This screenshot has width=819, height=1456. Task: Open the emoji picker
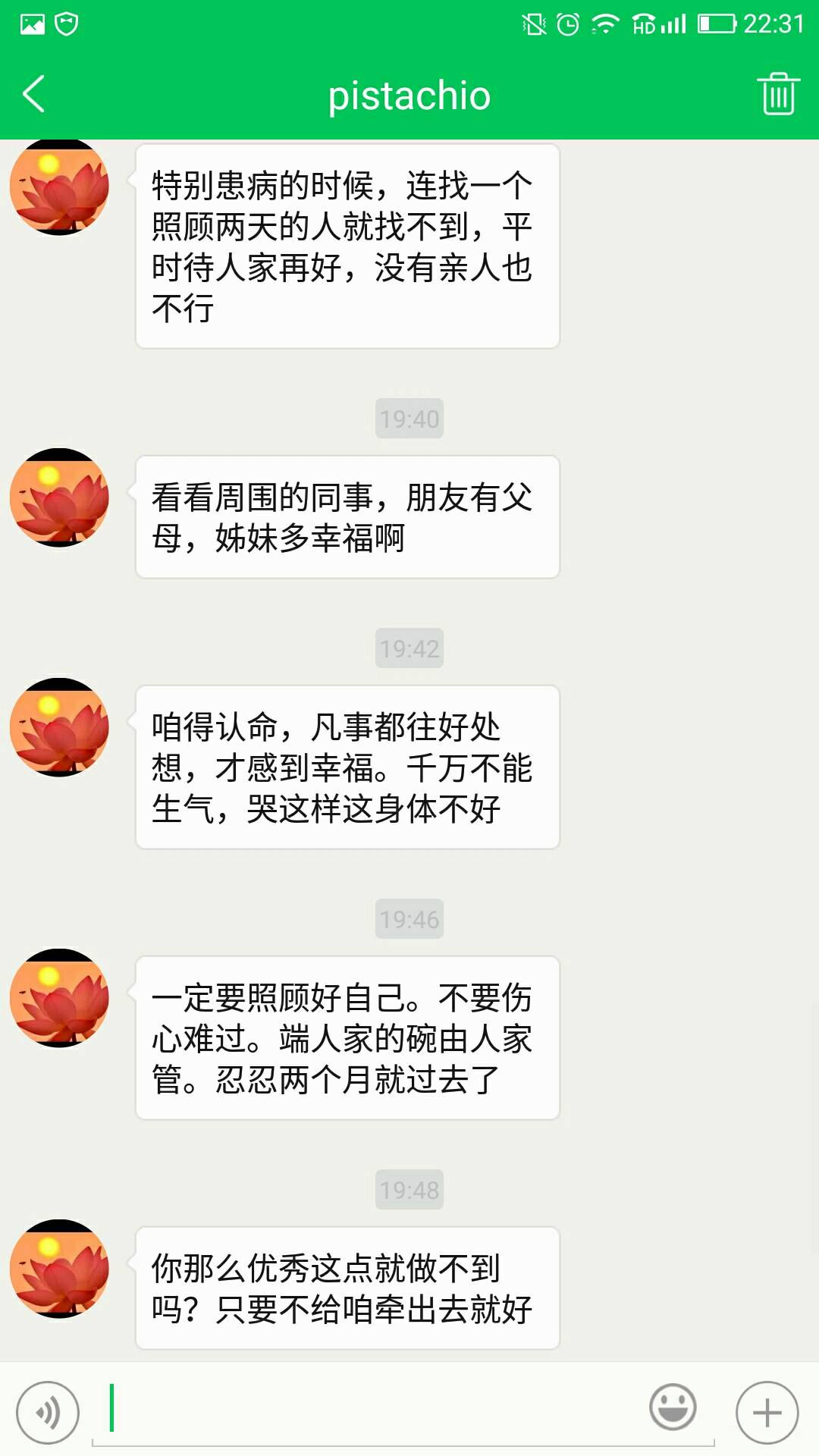(x=673, y=1407)
